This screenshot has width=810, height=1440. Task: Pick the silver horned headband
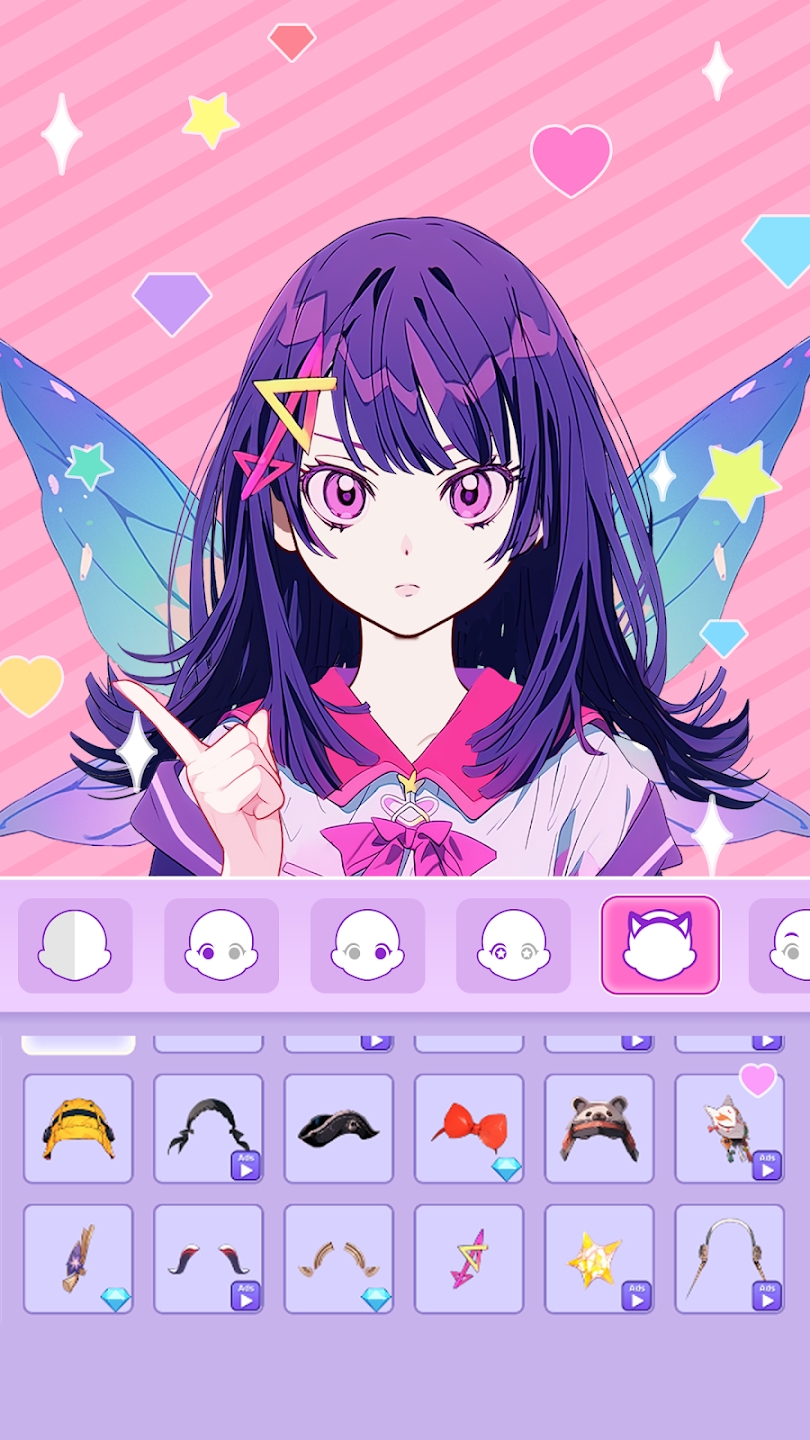click(x=728, y=1258)
